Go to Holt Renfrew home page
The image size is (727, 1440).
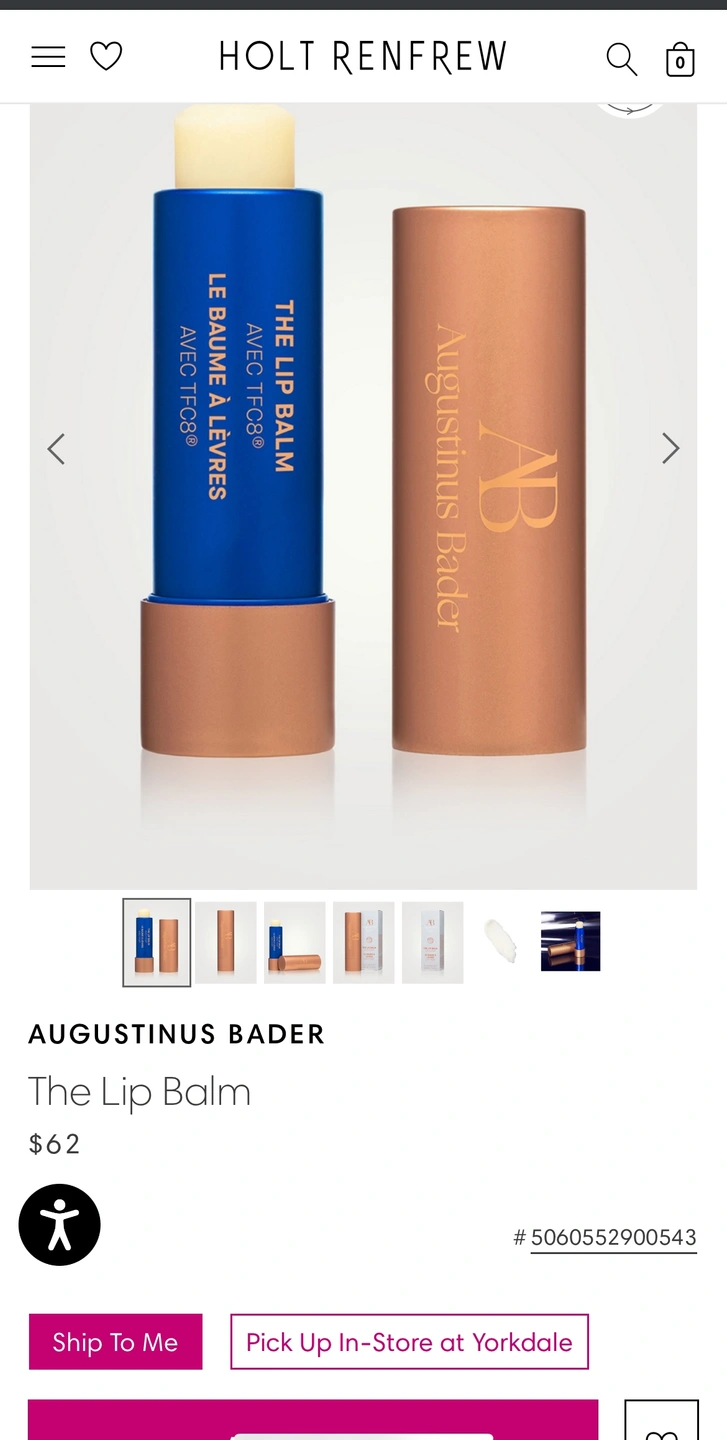coord(363,57)
